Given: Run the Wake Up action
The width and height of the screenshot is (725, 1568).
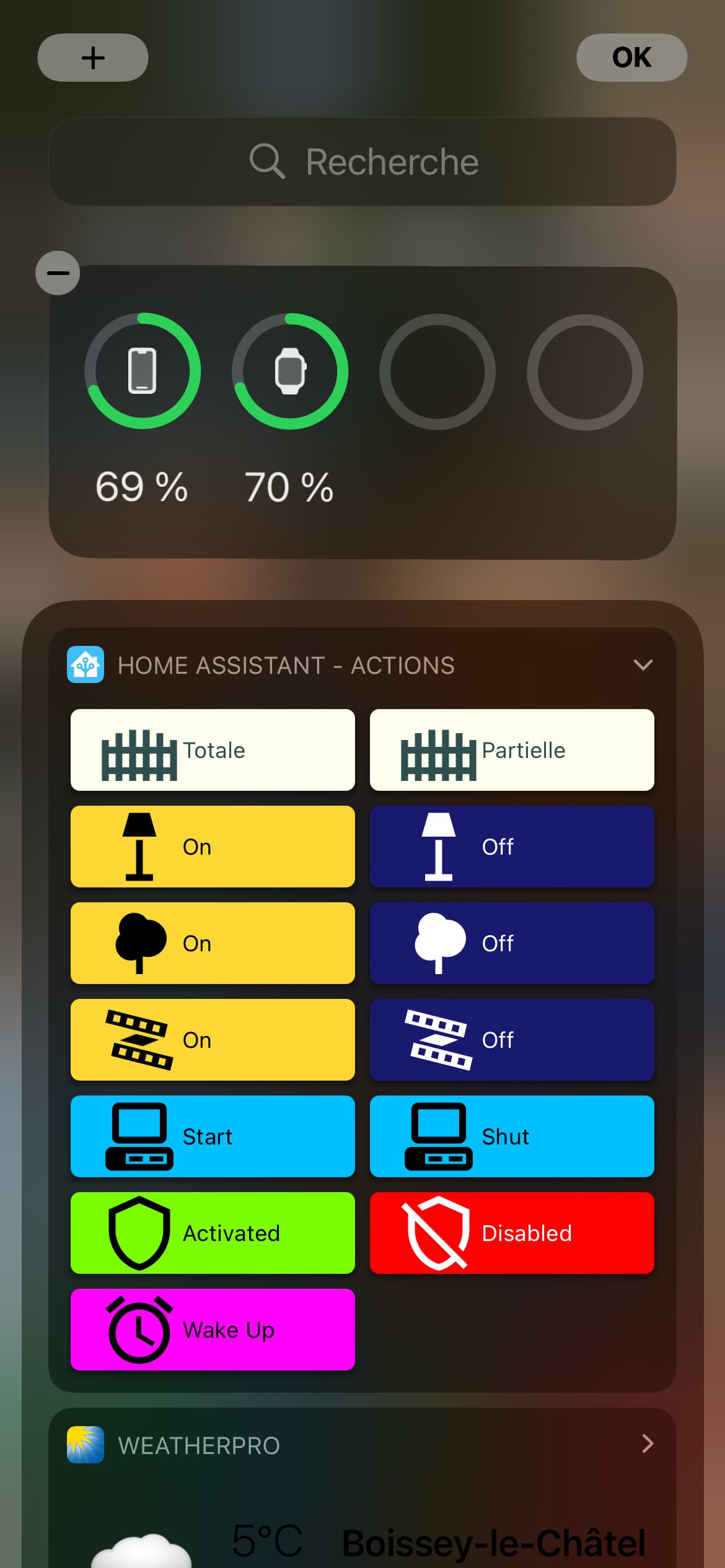Looking at the screenshot, I should point(213,1330).
